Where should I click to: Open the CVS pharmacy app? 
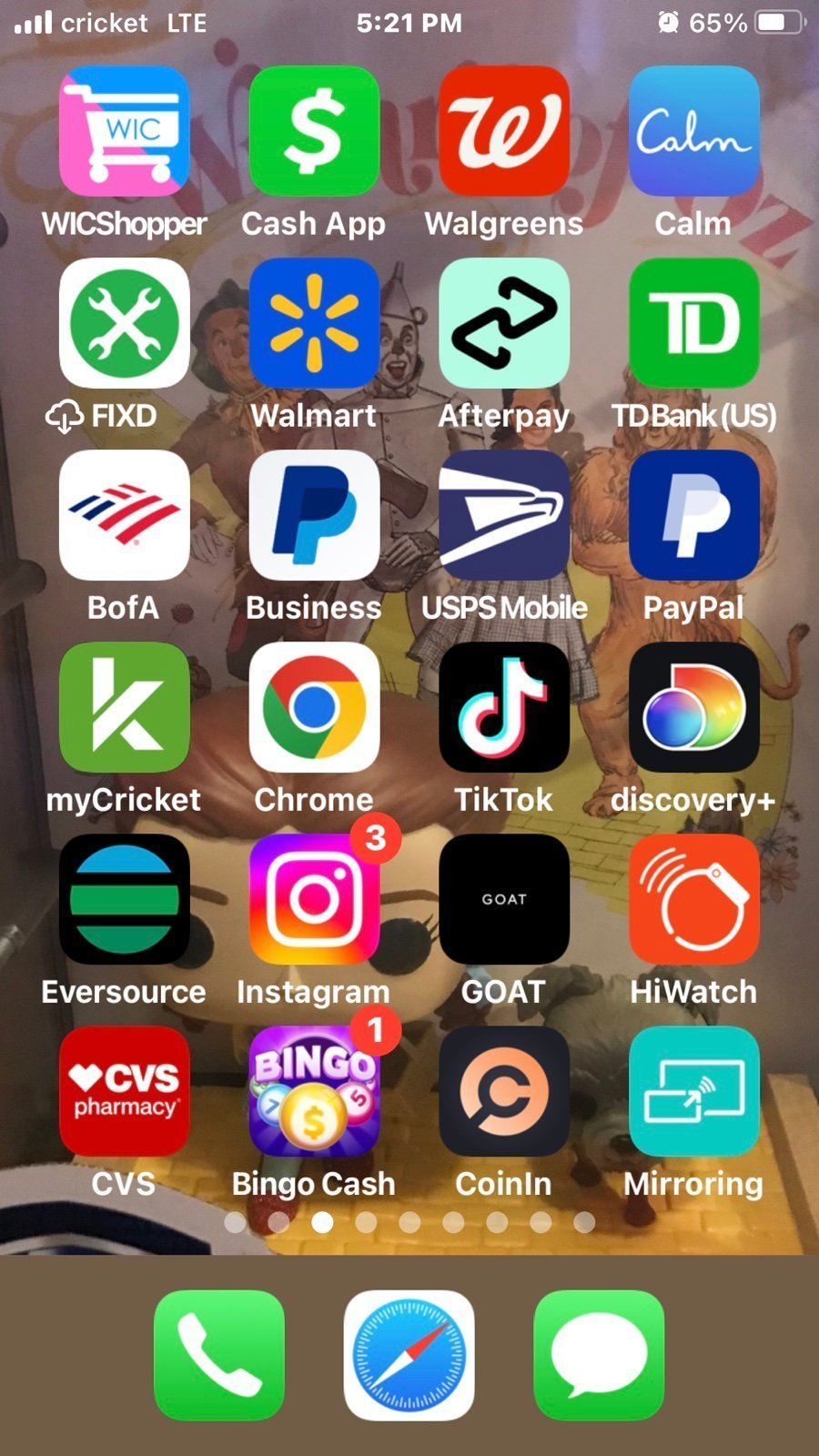point(125,1091)
